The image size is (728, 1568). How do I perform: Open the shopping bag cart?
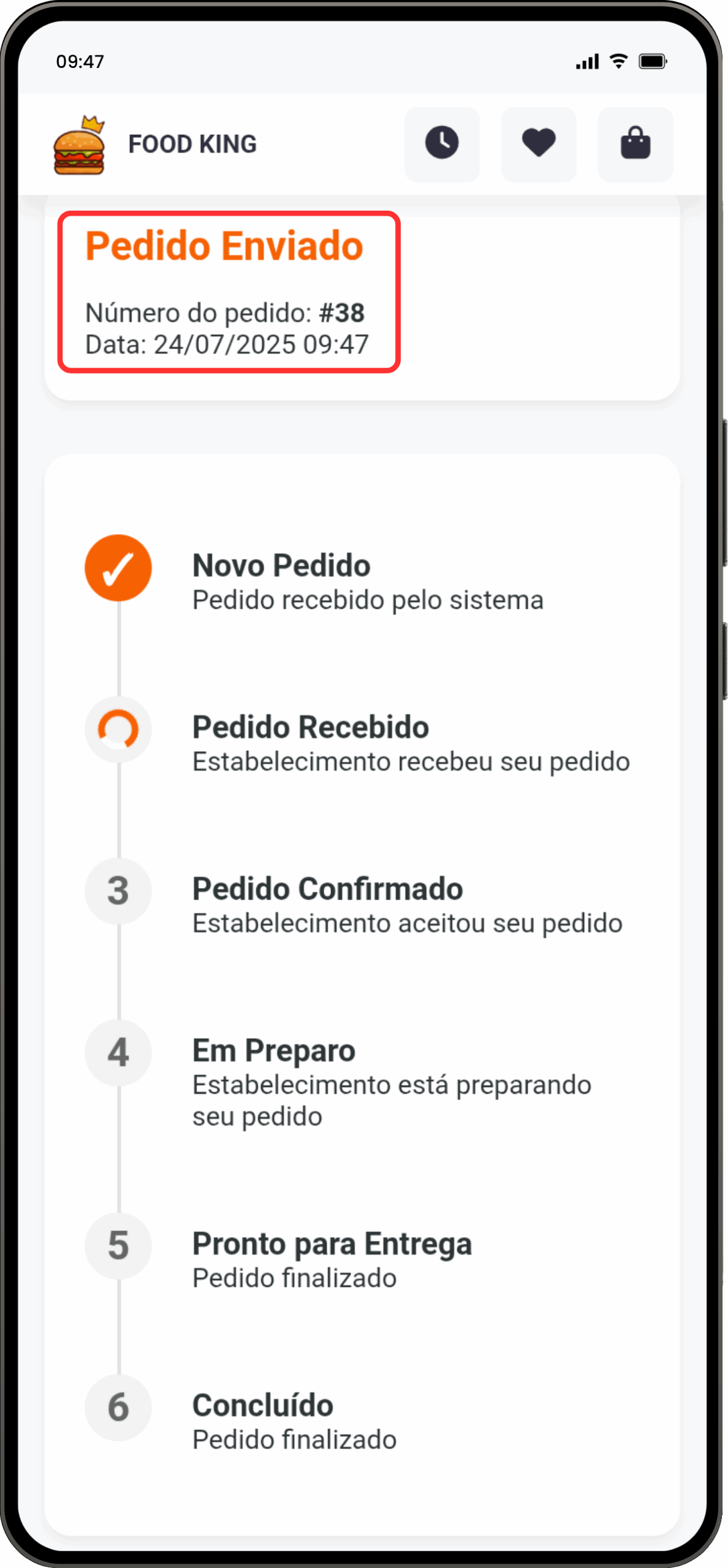(635, 144)
